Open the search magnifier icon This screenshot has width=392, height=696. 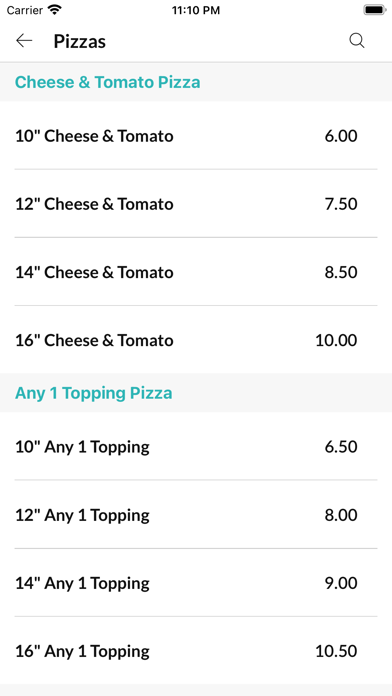click(357, 41)
